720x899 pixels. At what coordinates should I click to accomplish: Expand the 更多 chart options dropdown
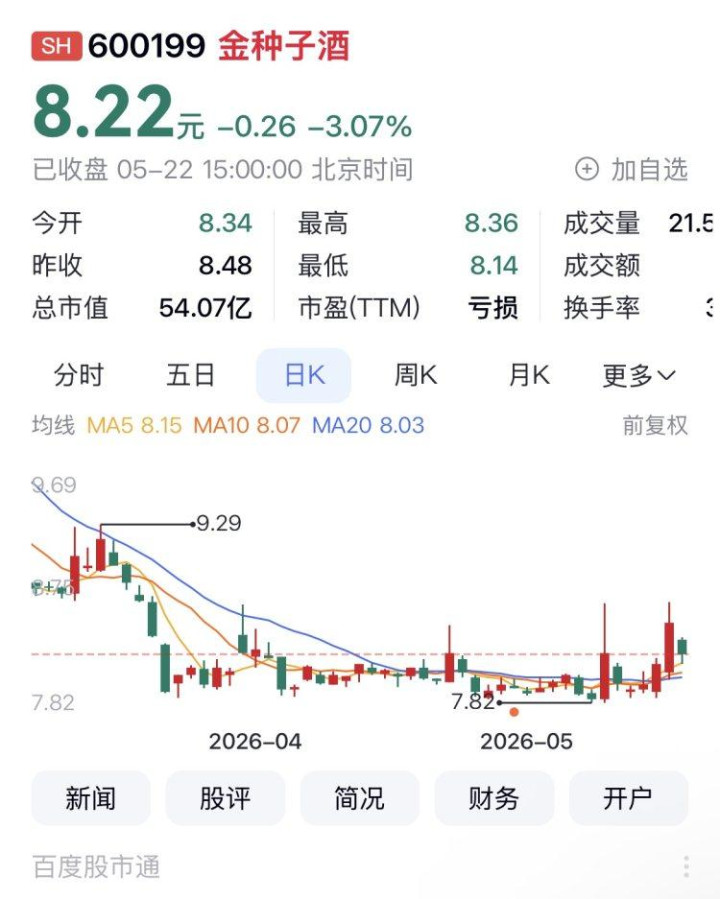(639, 376)
